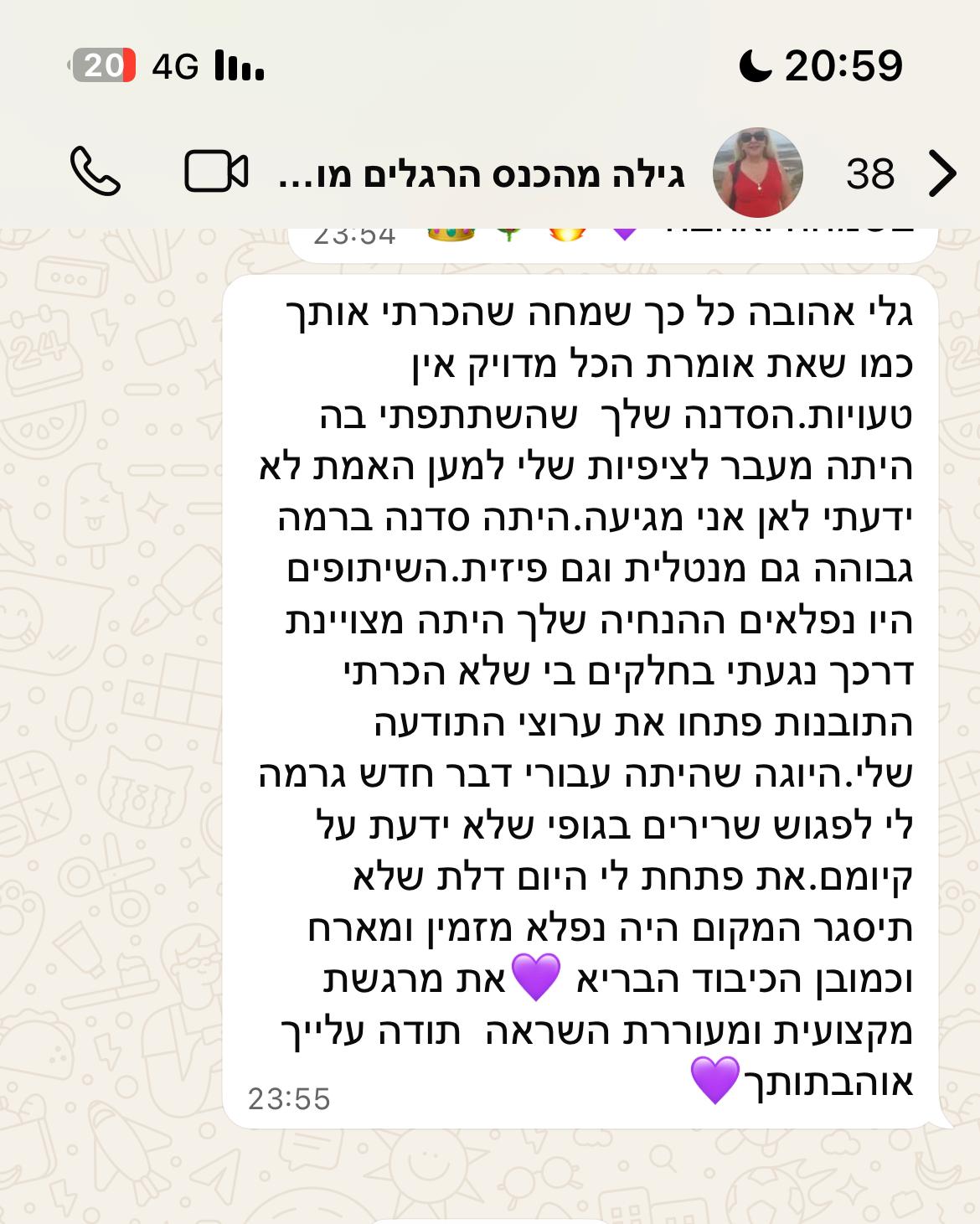Start a video call with גילה
Image resolution: width=980 pixels, height=1224 pixels.
[x=215, y=172]
